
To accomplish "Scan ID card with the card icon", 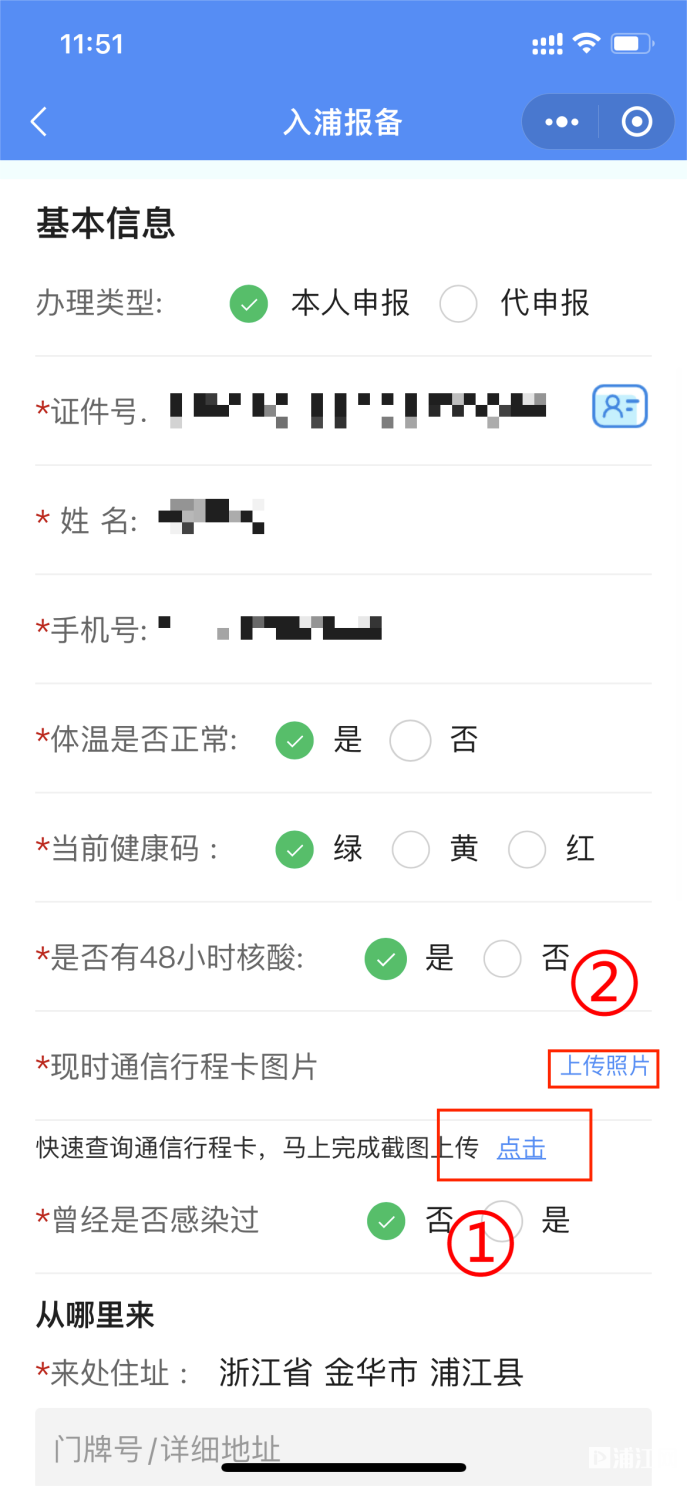I will coord(620,407).
